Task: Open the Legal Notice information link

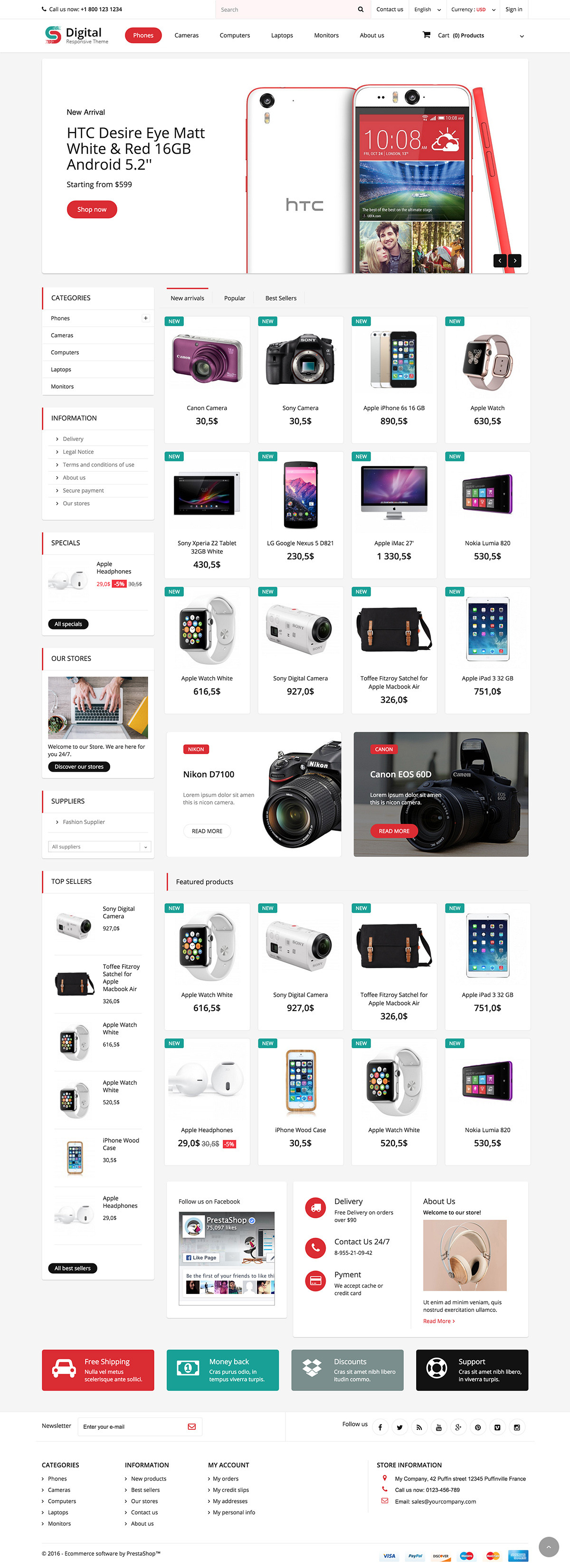Action: pos(78,452)
